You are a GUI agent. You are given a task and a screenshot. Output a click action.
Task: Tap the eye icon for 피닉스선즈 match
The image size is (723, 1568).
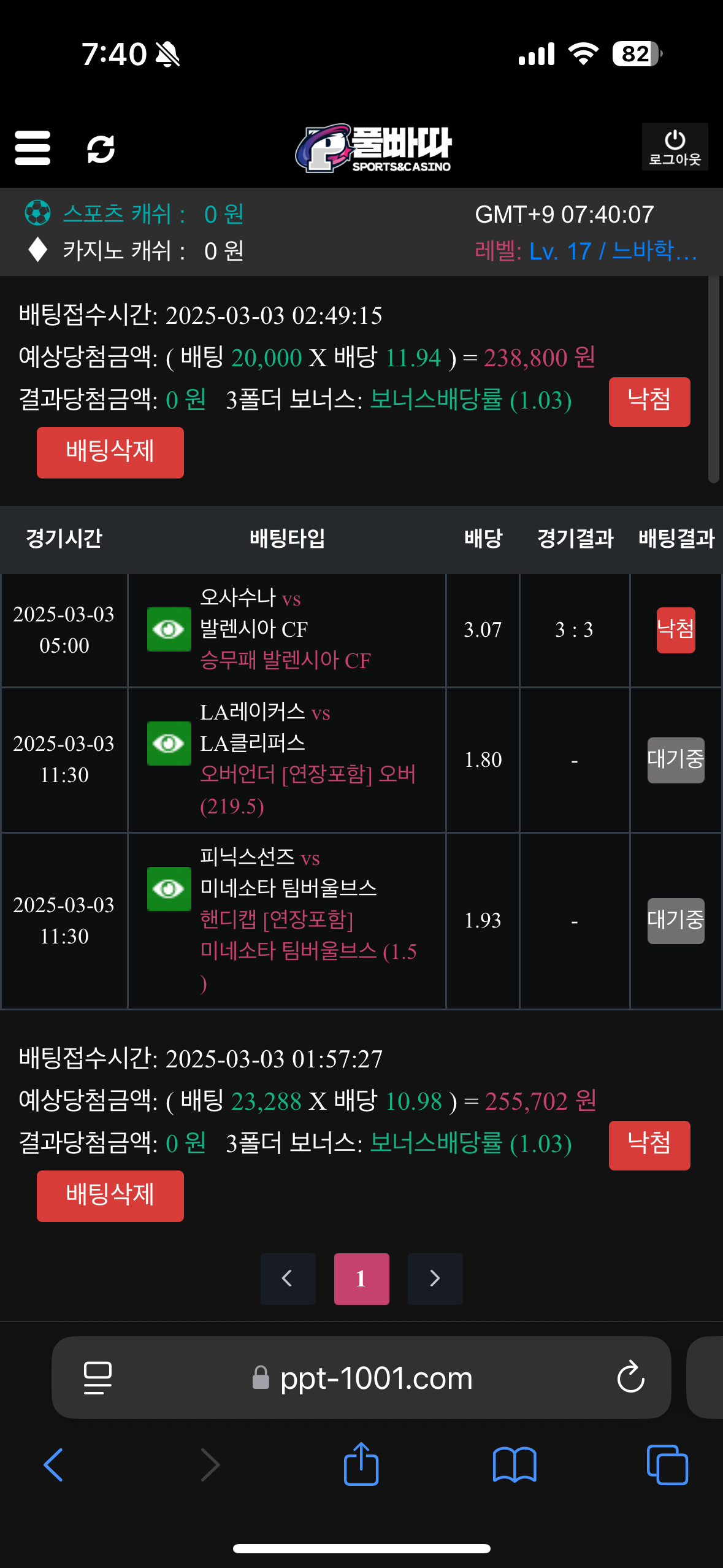click(x=169, y=889)
